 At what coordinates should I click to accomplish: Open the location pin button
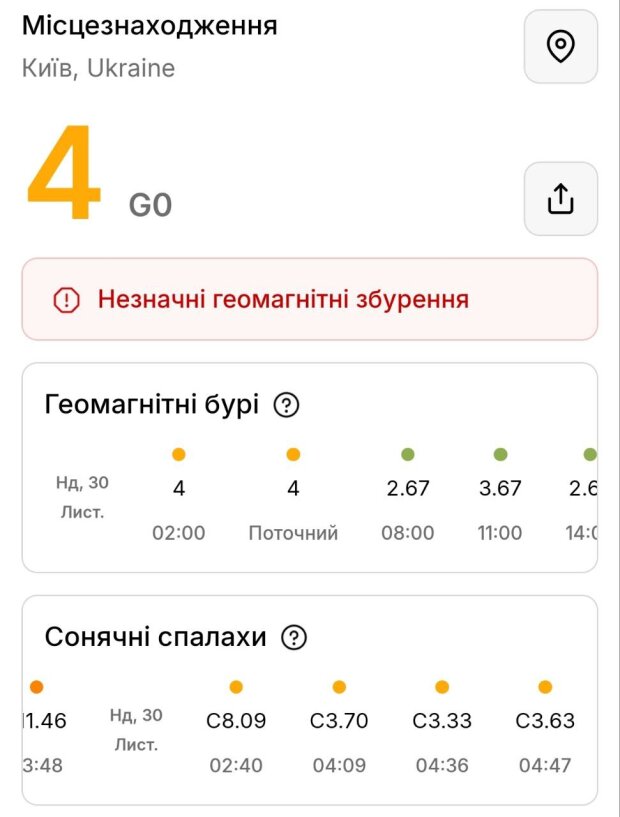561,47
